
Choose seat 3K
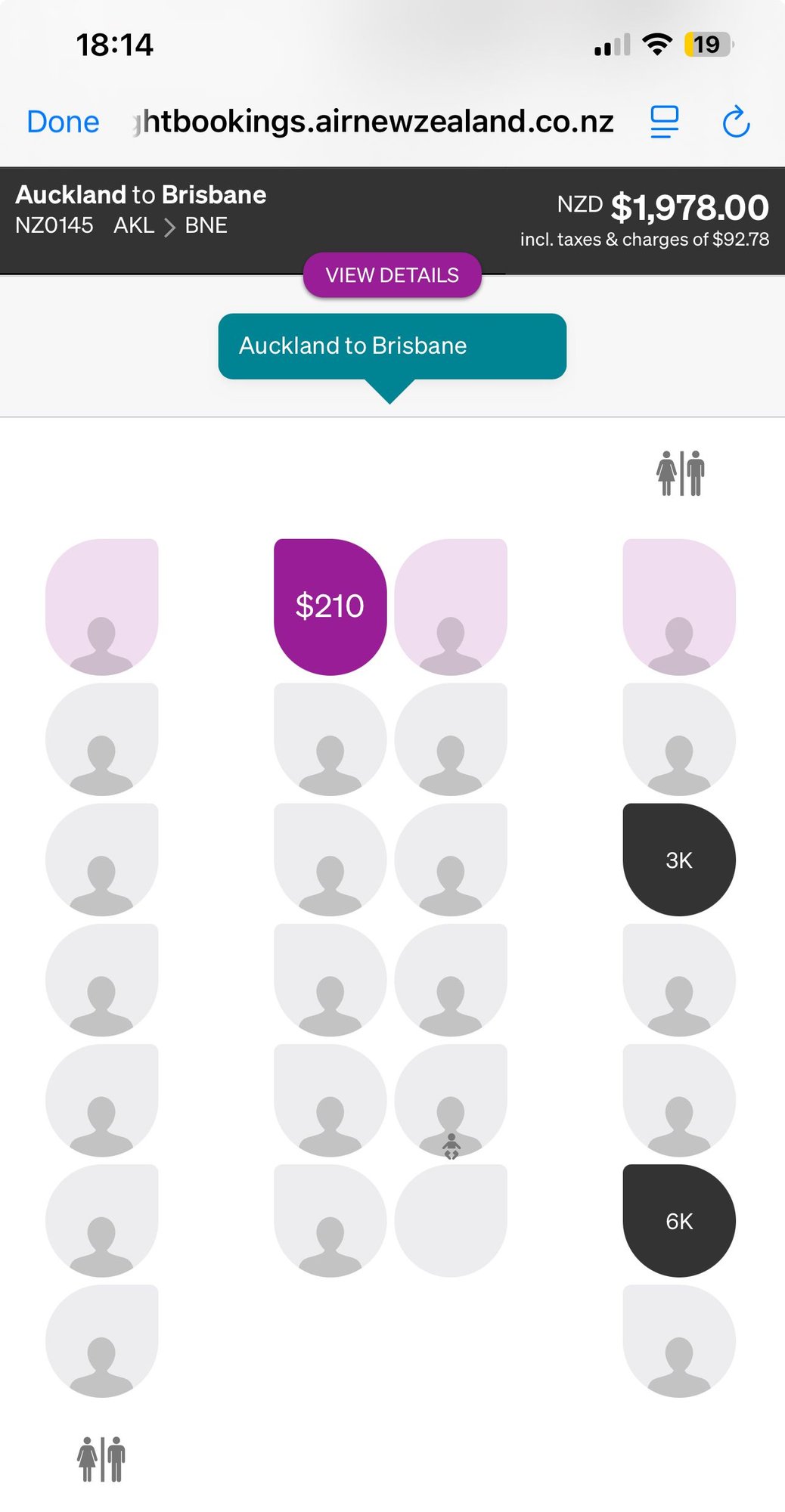(678, 860)
